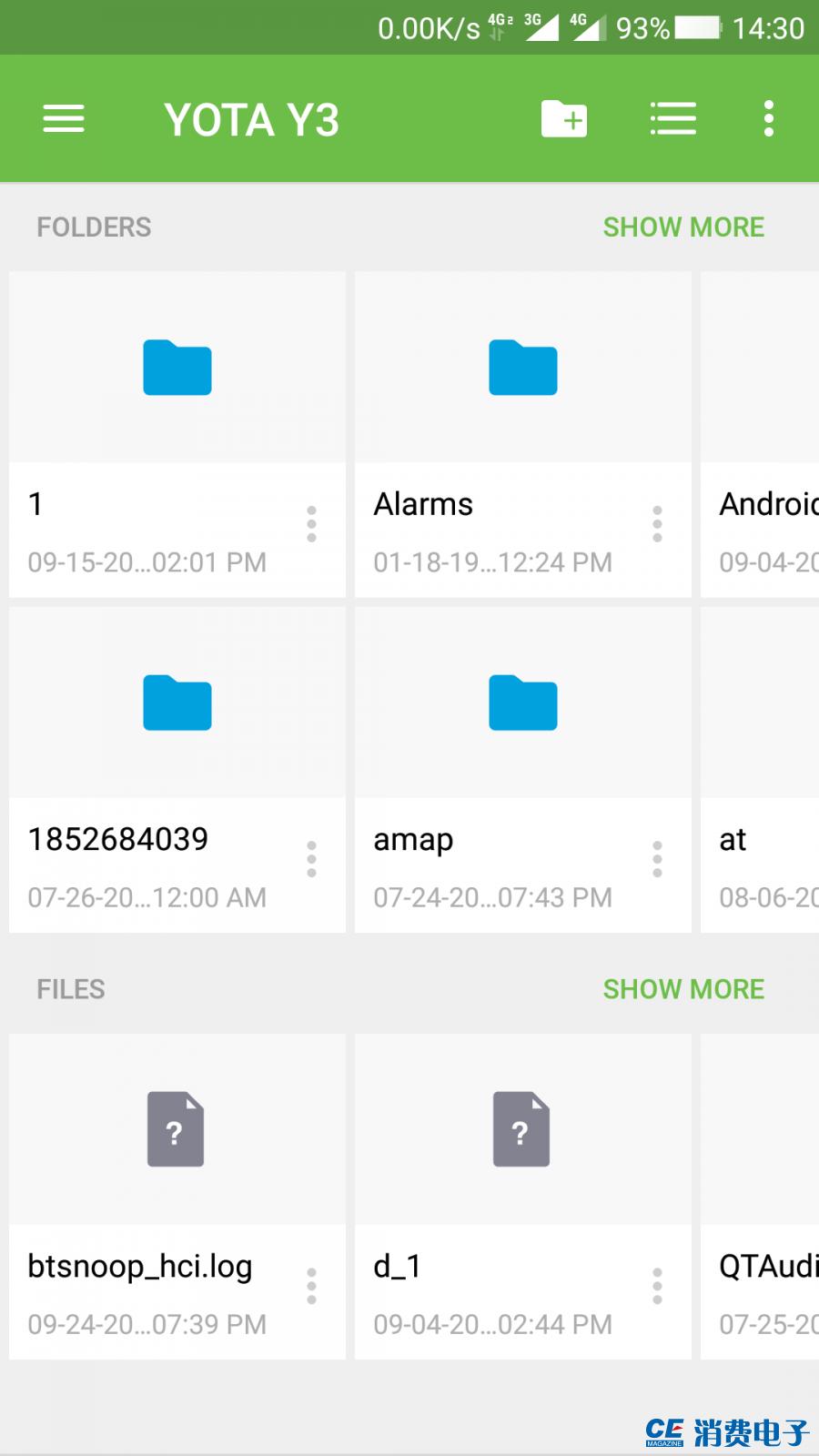Screen dimensions: 819x1456
Task: Open the d_1 file
Action: tap(523, 1129)
